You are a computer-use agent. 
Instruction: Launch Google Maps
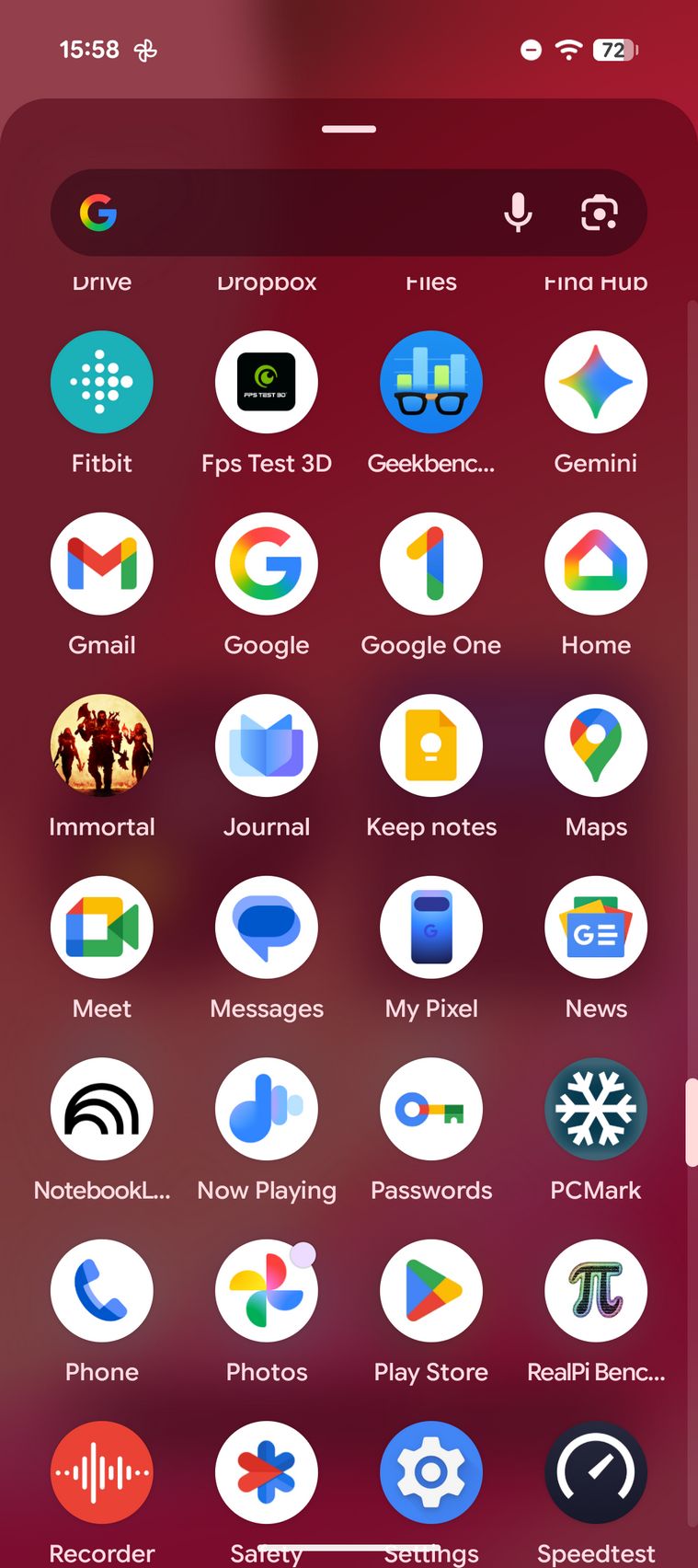point(596,745)
